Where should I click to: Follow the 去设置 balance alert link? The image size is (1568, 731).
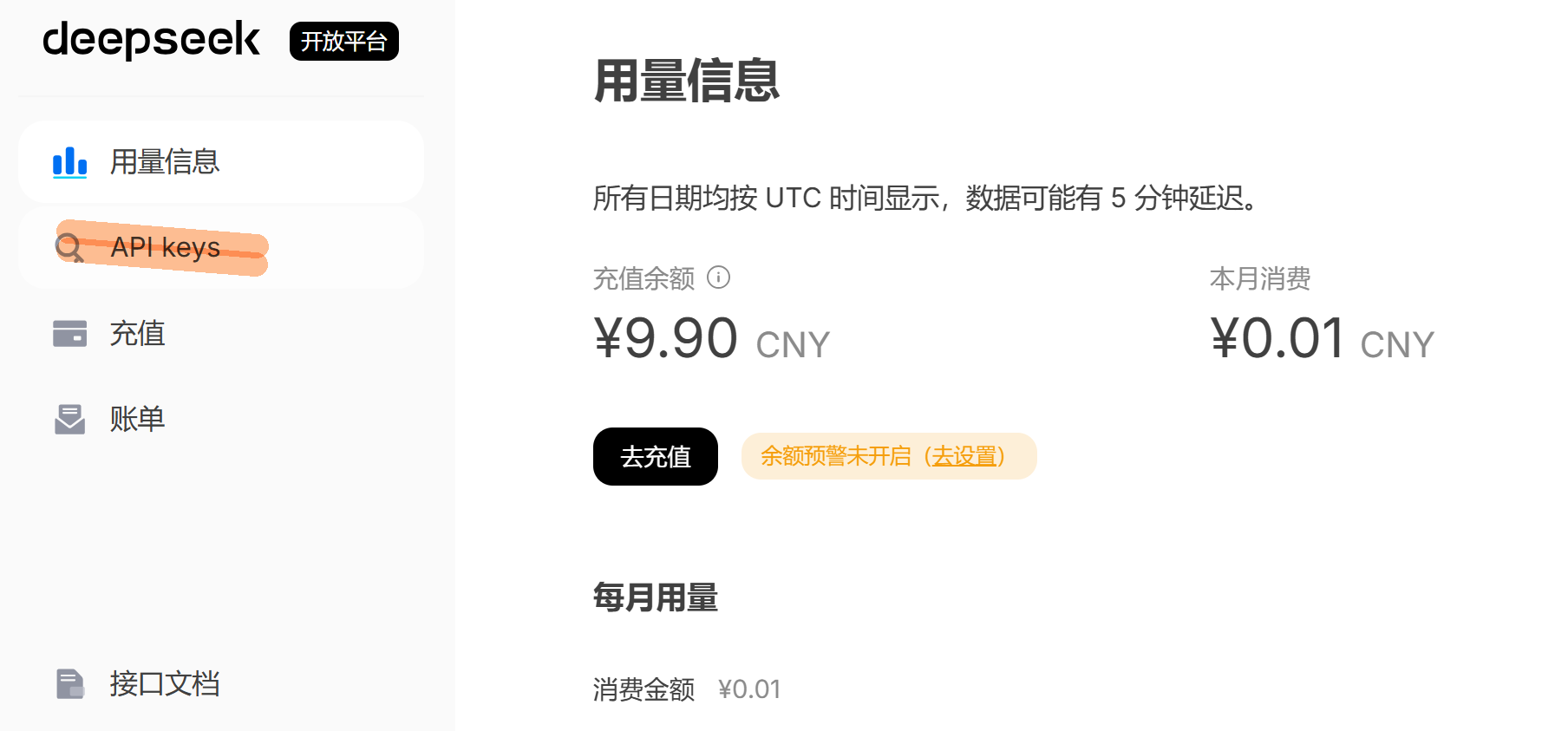click(x=964, y=456)
